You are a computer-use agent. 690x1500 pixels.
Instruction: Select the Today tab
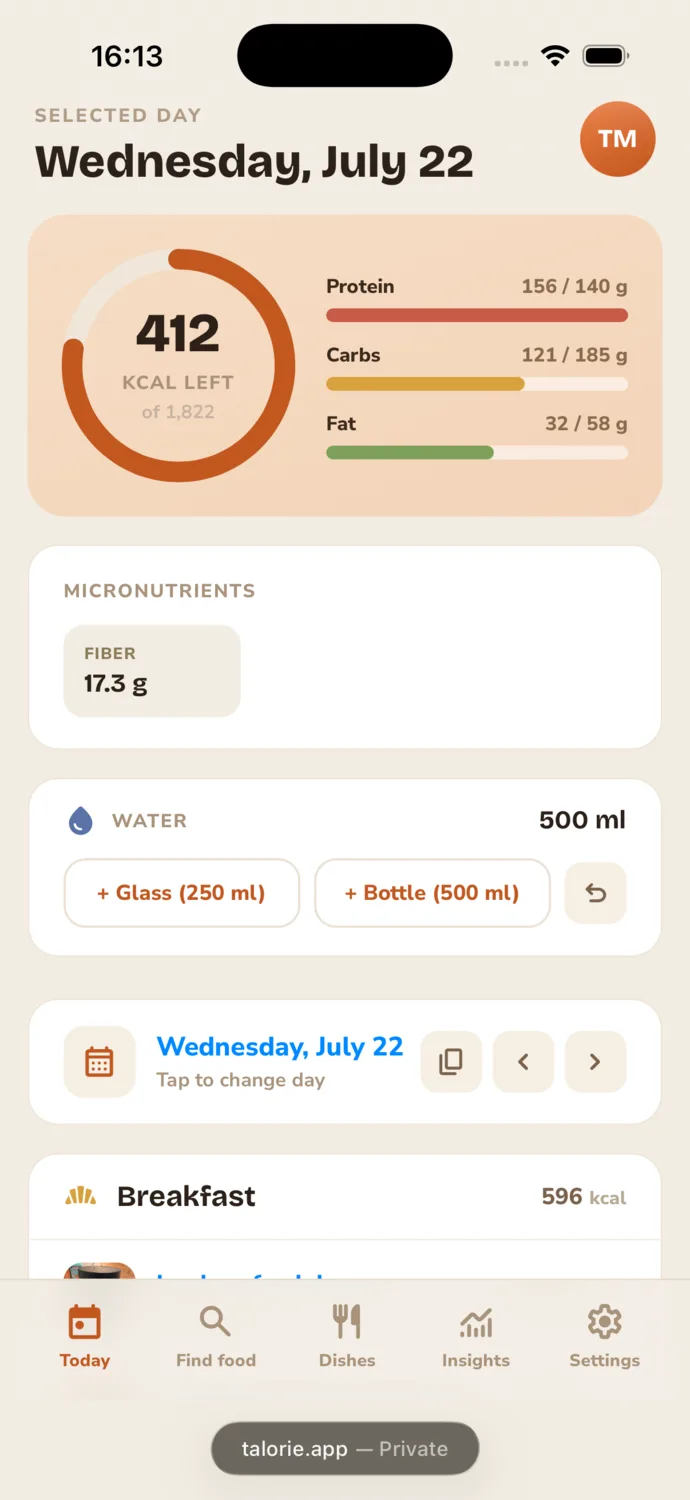pyautogui.click(x=85, y=1337)
